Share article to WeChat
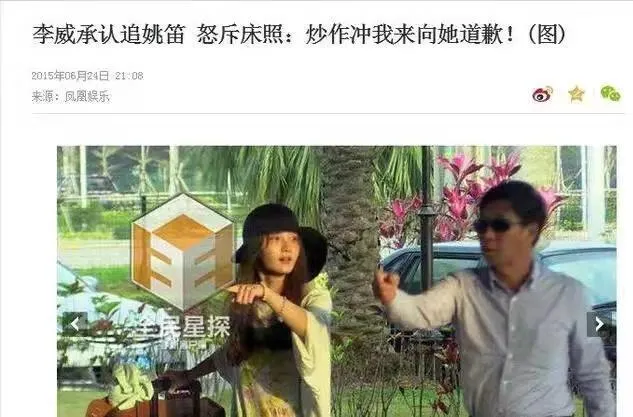Image resolution: width=633 pixels, height=417 pixels. (610, 94)
